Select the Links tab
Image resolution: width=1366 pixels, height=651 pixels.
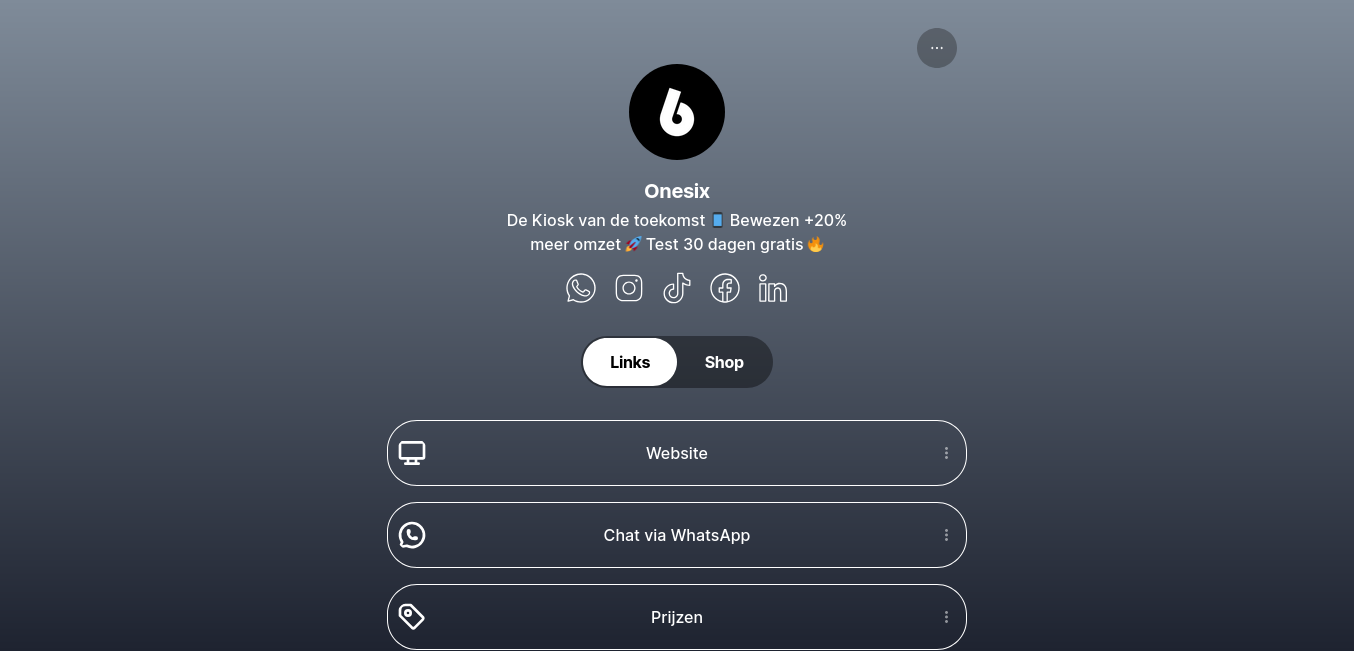point(630,362)
